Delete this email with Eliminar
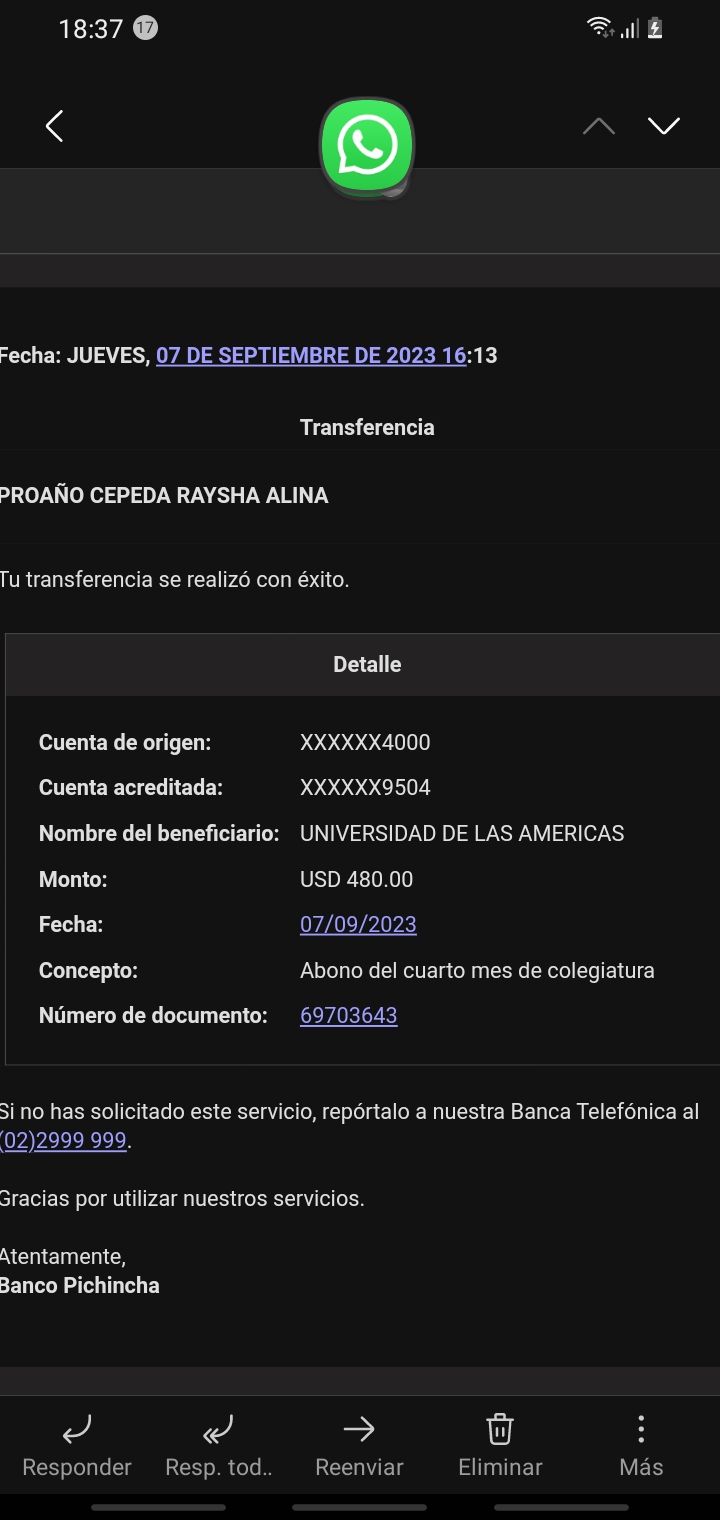Image resolution: width=720 pixels, height=1520 pixels. click(x=500, y=1446)
